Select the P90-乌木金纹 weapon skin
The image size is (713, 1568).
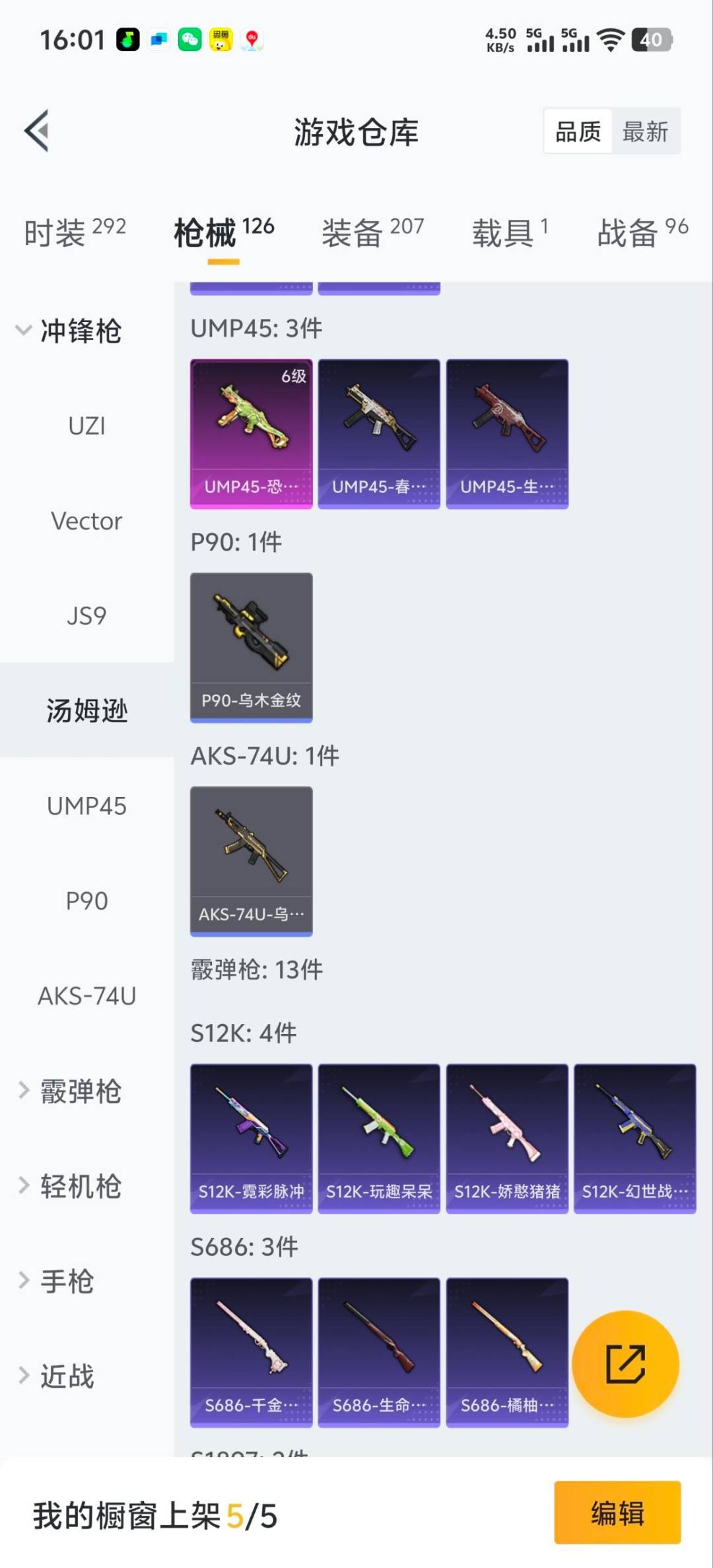pyautogui.click(x=251, y=647)
